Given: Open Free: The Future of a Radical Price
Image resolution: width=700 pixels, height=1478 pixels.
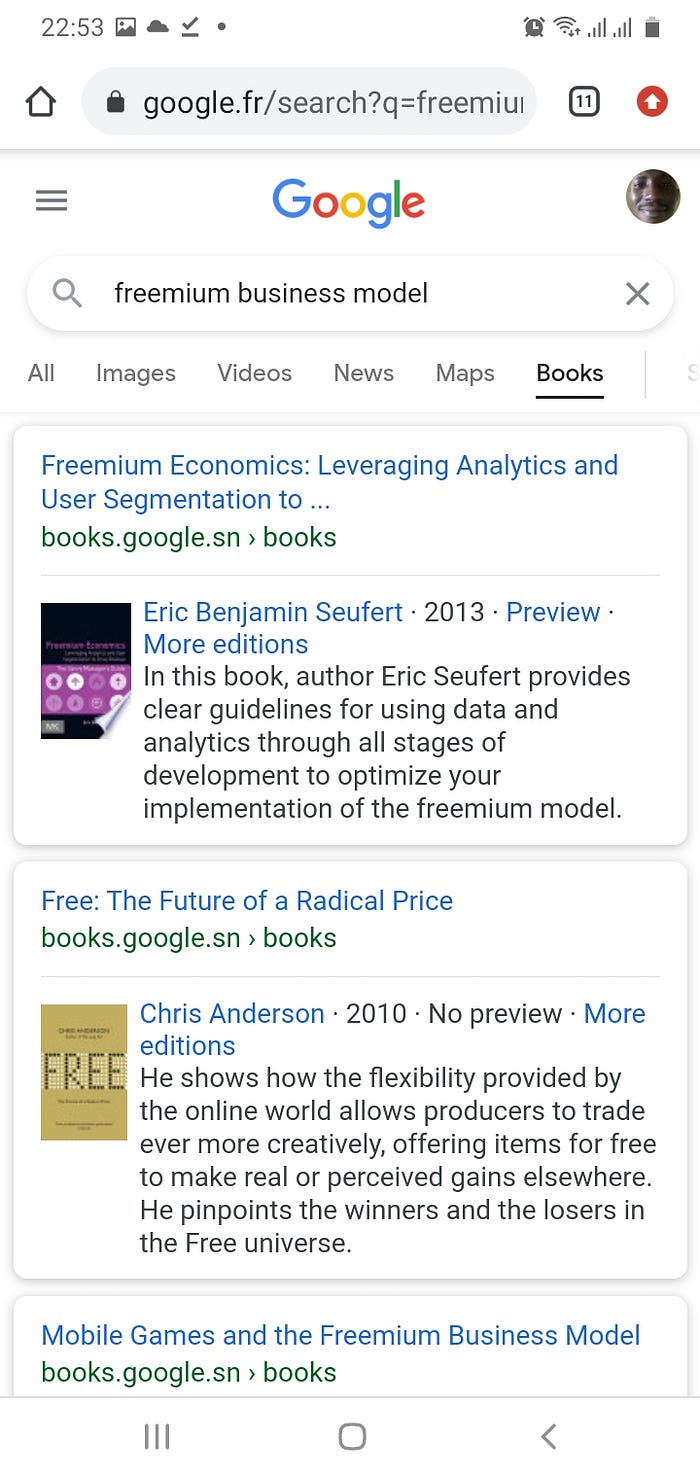Looking at the screenshot, I should pyautogui.click(x=247, y=900).
